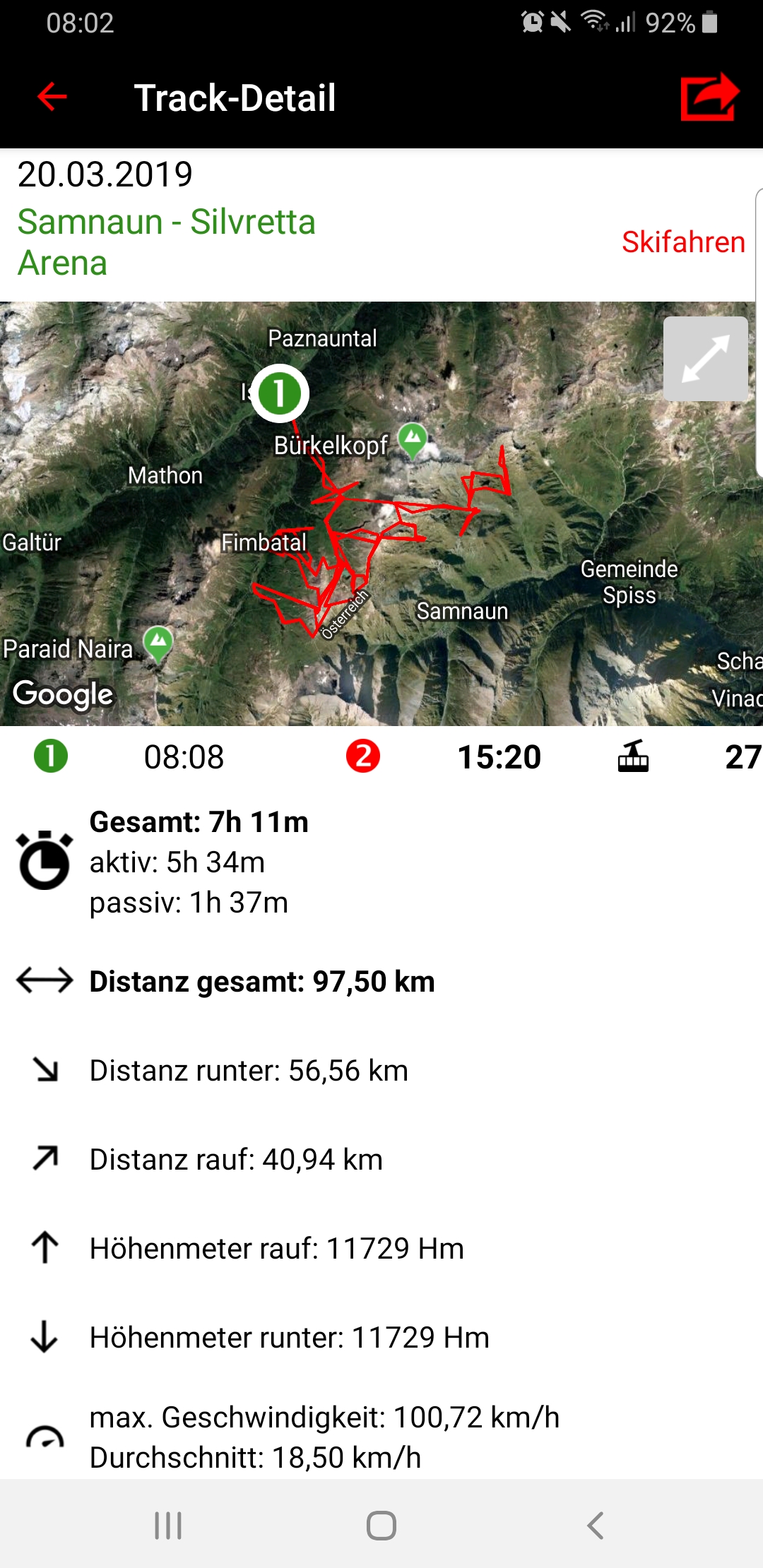Expand the map to fullscreen
Image resolution: width=763 pixels, height=1568 pixels.
click(x=705, y=359)
